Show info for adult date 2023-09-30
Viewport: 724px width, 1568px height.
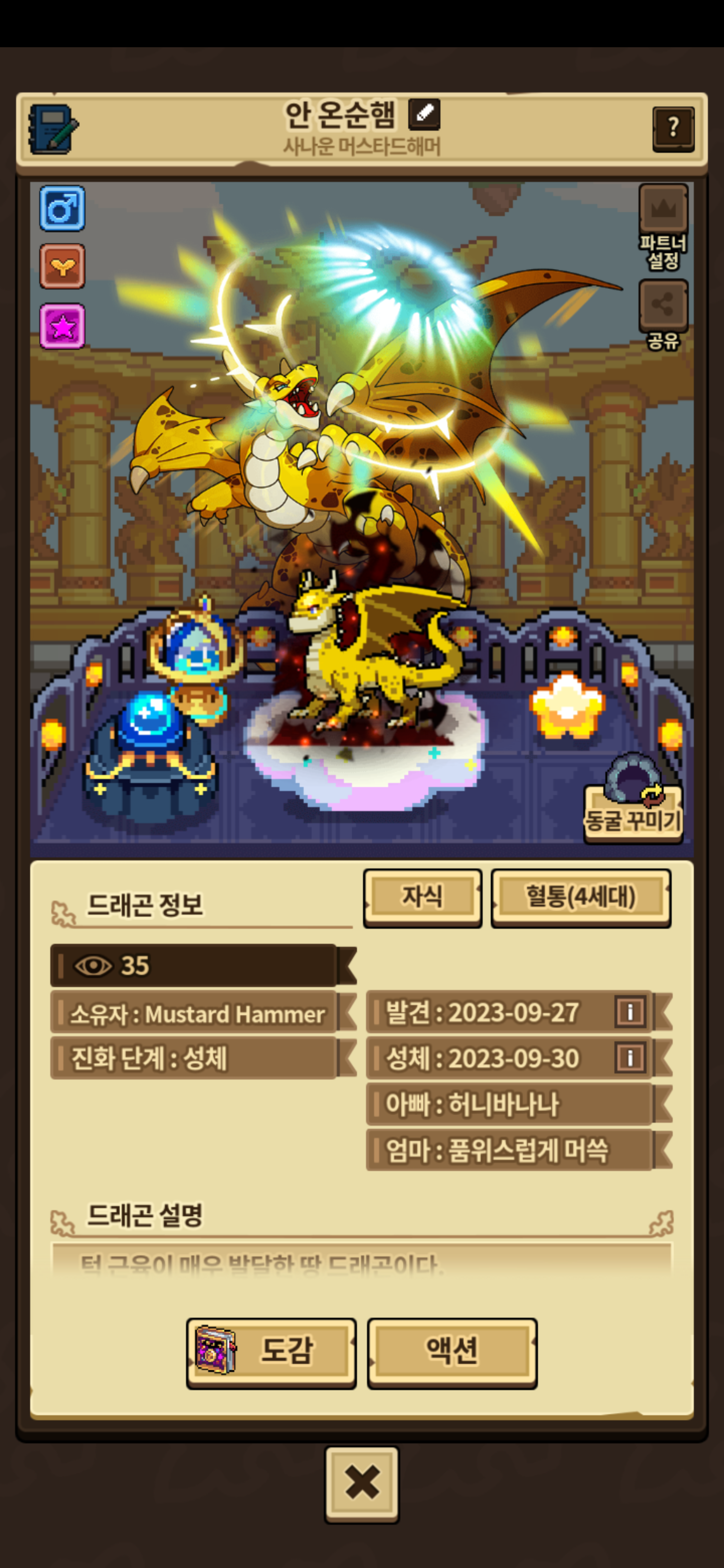tap(630, 1057)
